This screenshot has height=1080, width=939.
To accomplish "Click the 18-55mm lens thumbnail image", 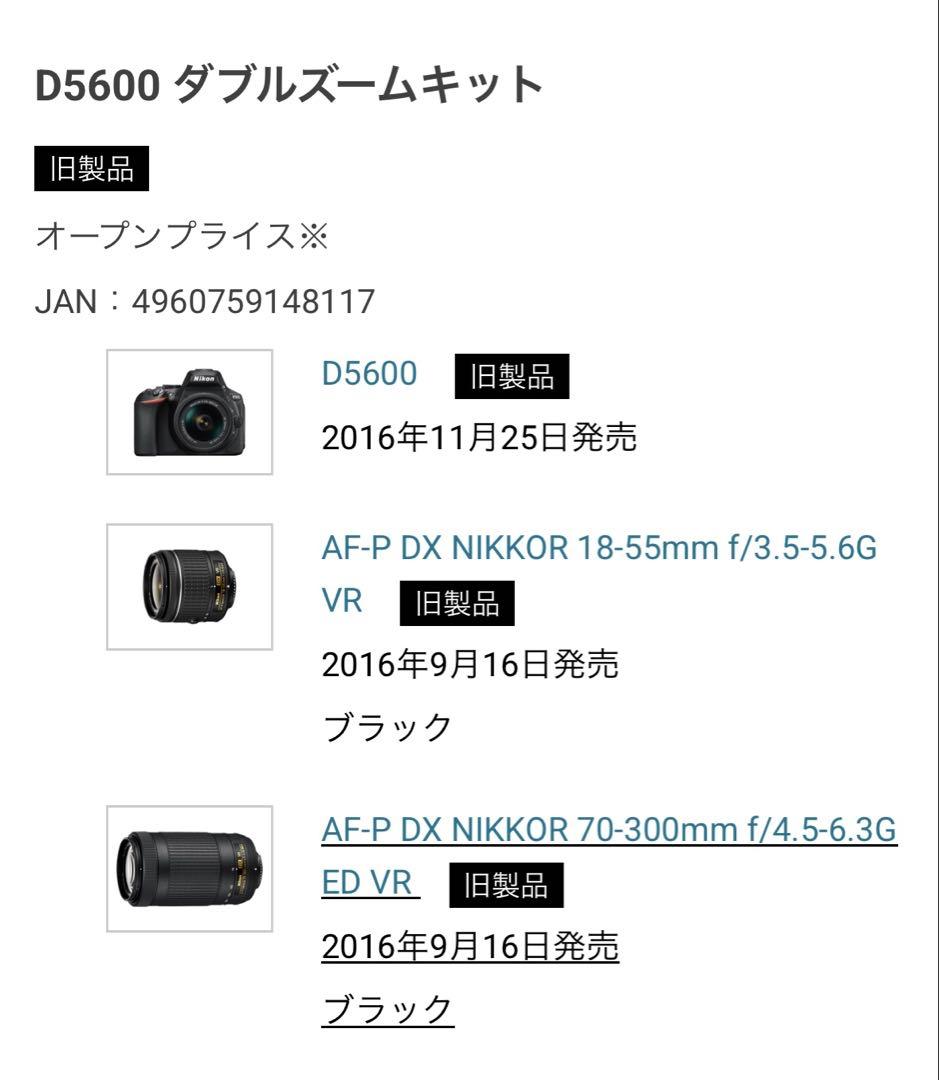I will [x=189, y=585].
